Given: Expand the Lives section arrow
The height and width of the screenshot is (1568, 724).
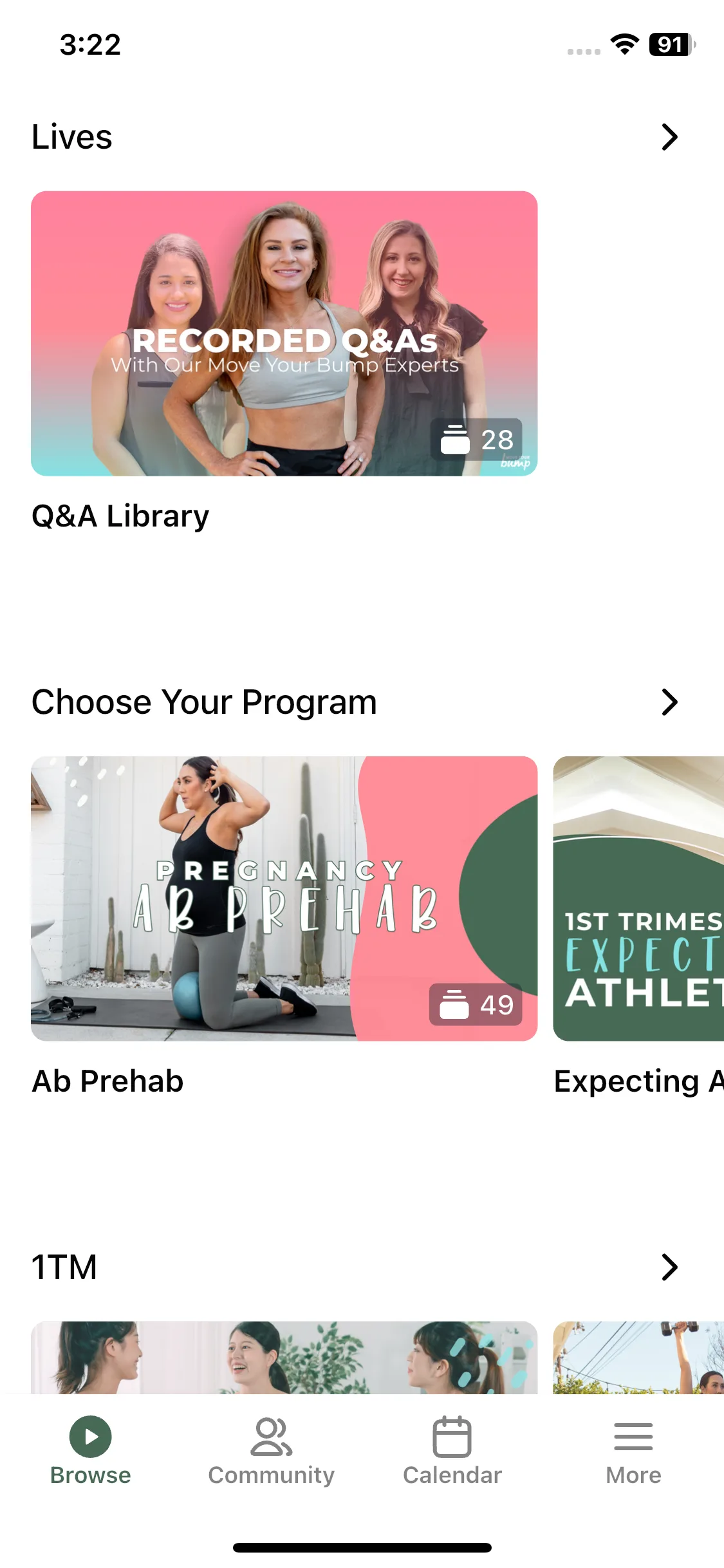Looking at the screenshot, I should [x=669, y=137].
